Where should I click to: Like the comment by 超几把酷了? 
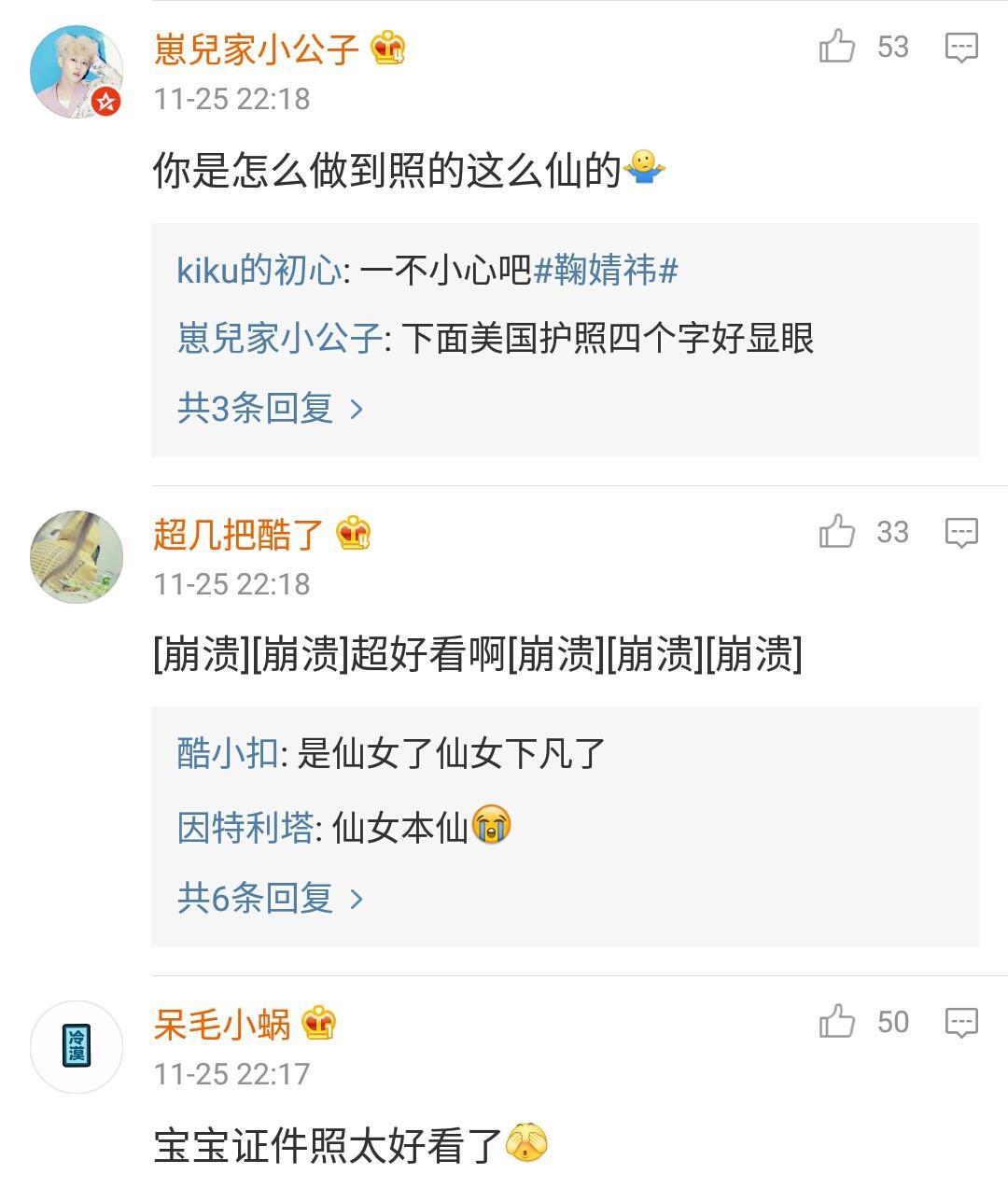(837, 532)
